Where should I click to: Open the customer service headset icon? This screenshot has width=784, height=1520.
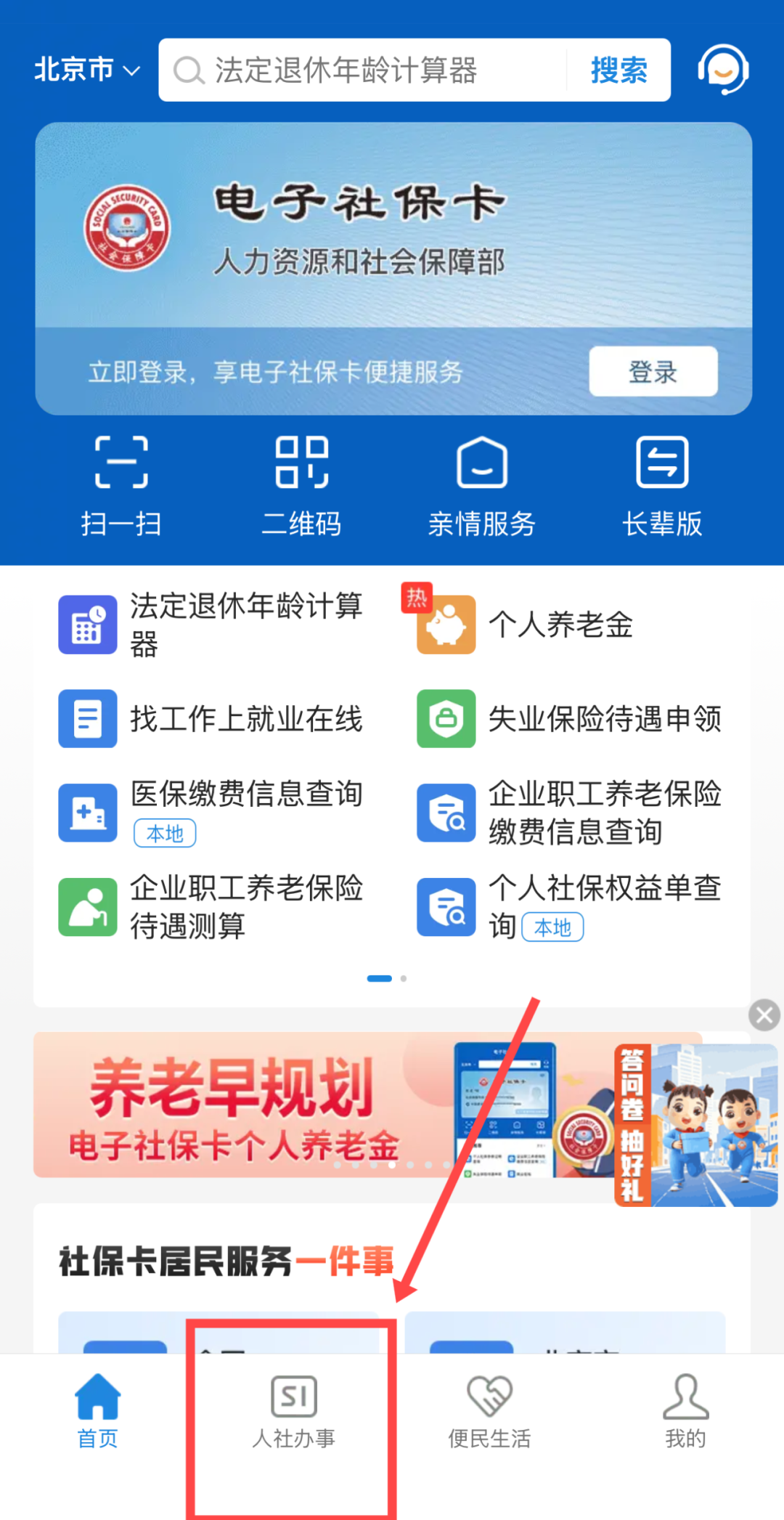(722, 70)
